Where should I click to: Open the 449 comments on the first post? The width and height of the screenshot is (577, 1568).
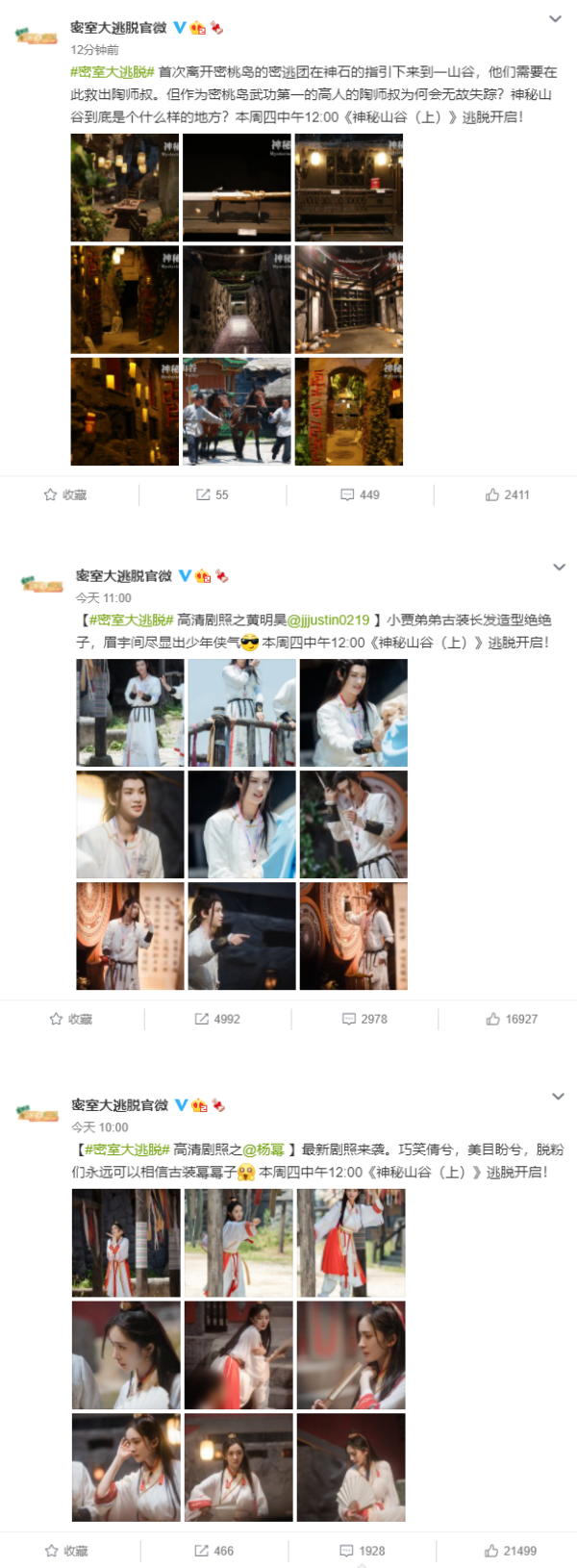pos(361,494)
